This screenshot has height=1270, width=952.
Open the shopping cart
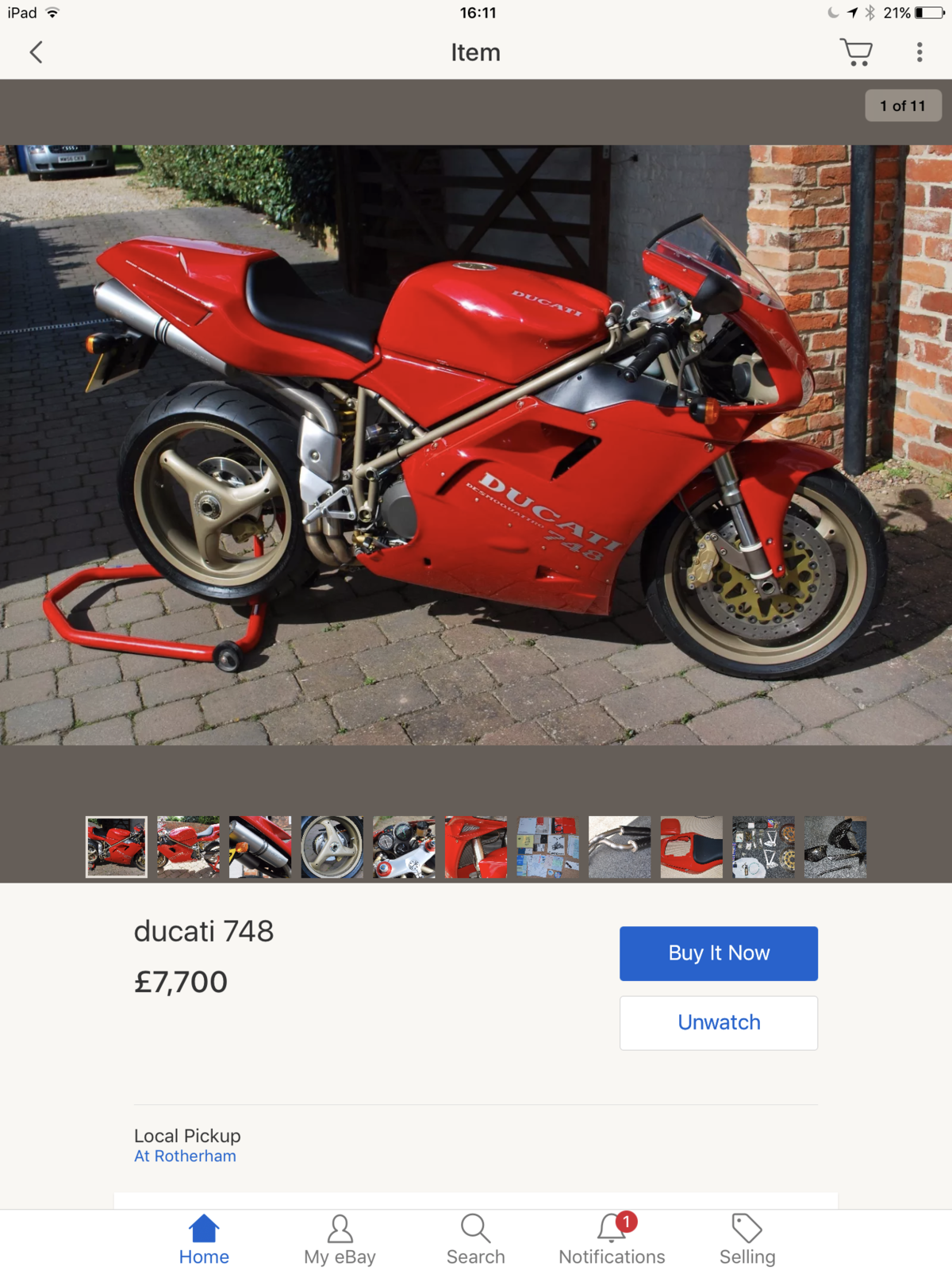click(x=856, y=52)
